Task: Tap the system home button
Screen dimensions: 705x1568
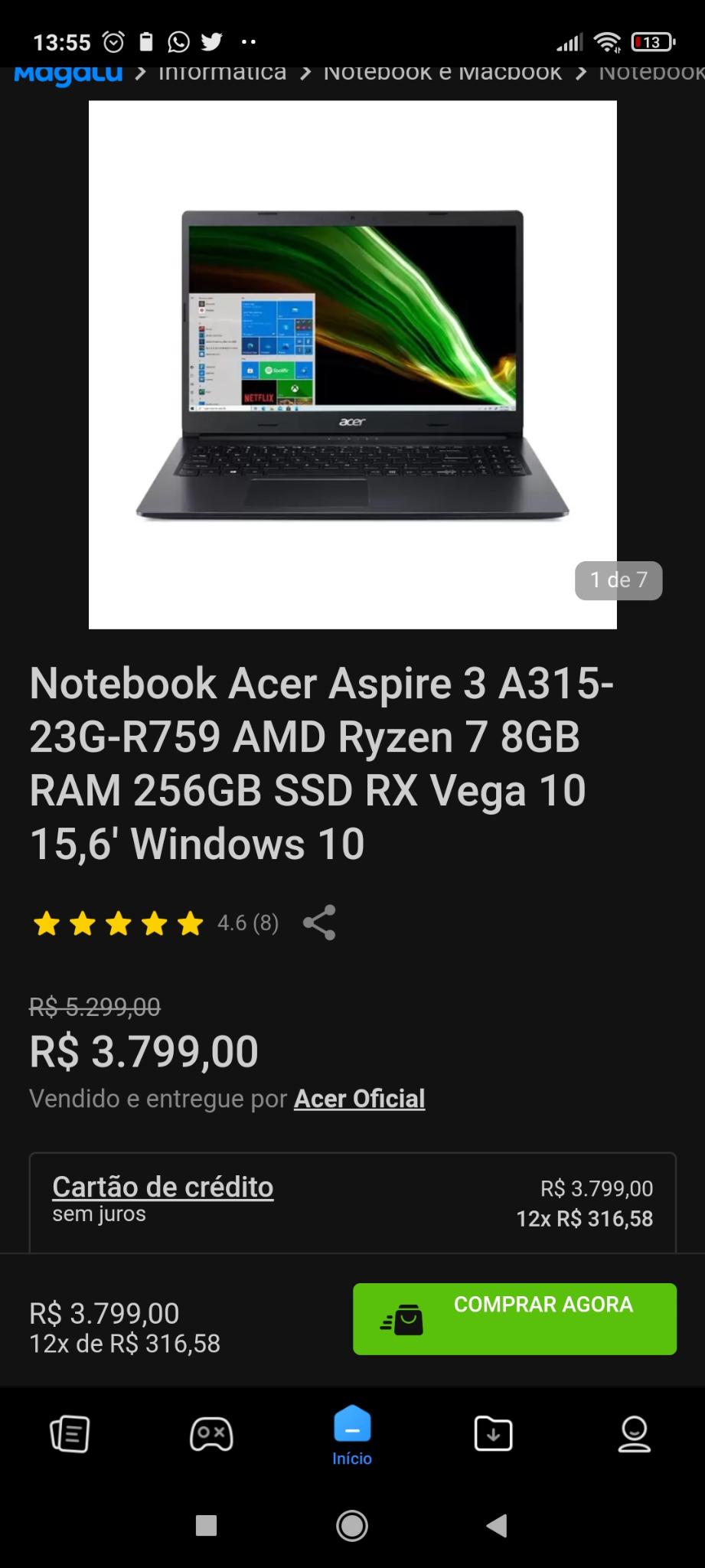Action: click(x=352, y=1526)
